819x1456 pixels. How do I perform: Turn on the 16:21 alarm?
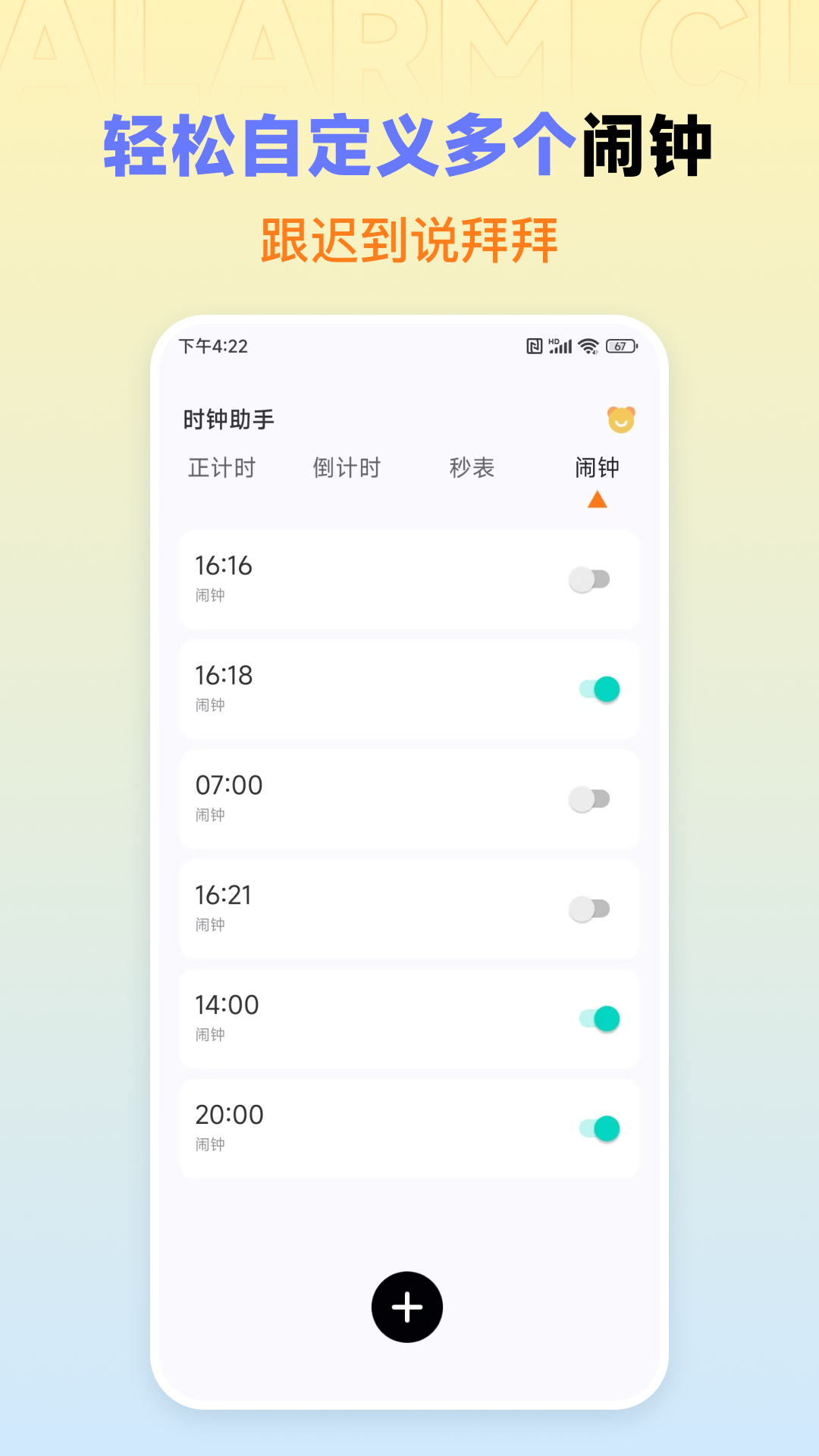pyautogui.click(x=591, y=909)
